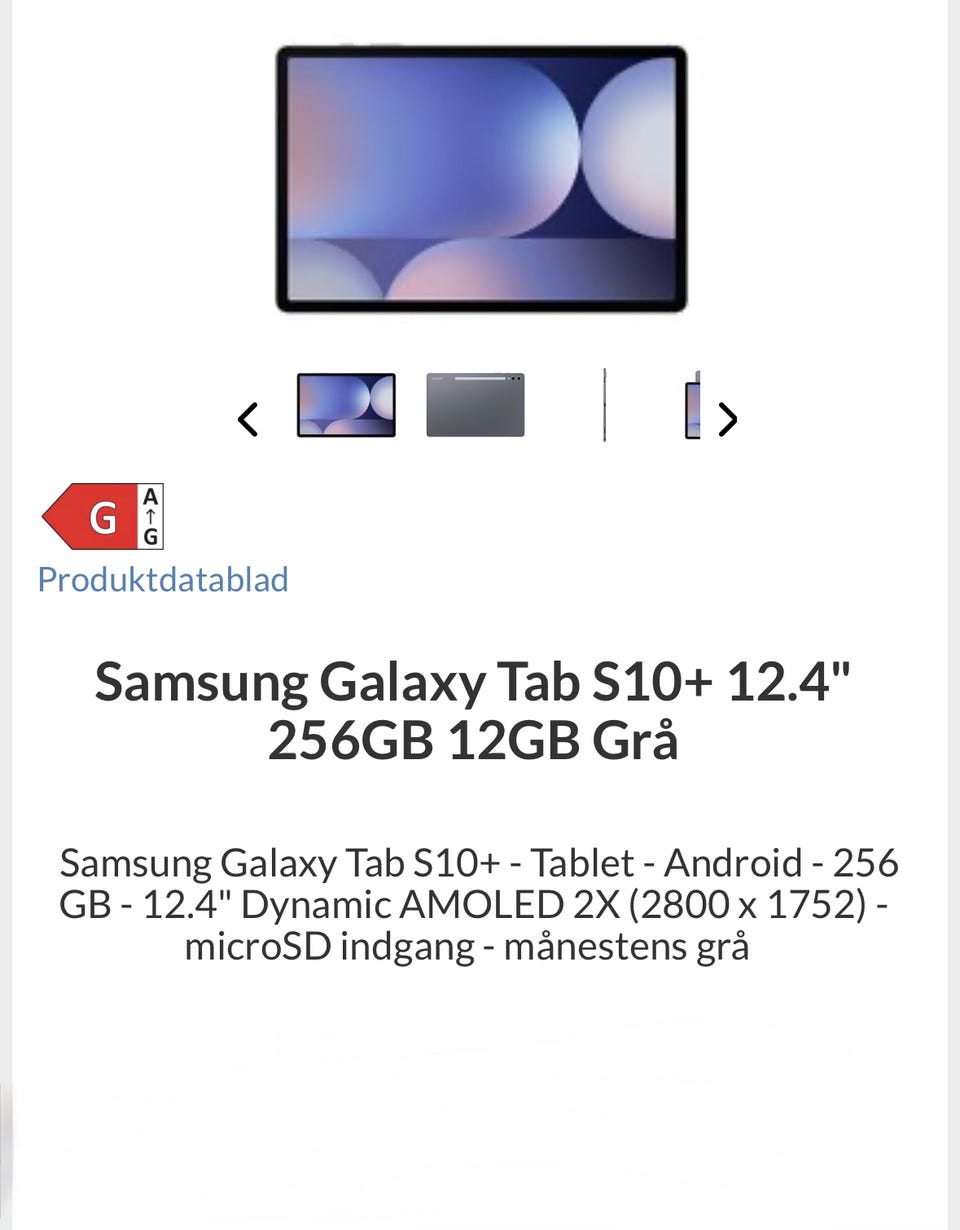Go back to the previous product image
Viewport: 960px width, 1230px height.
coord(248,420)
